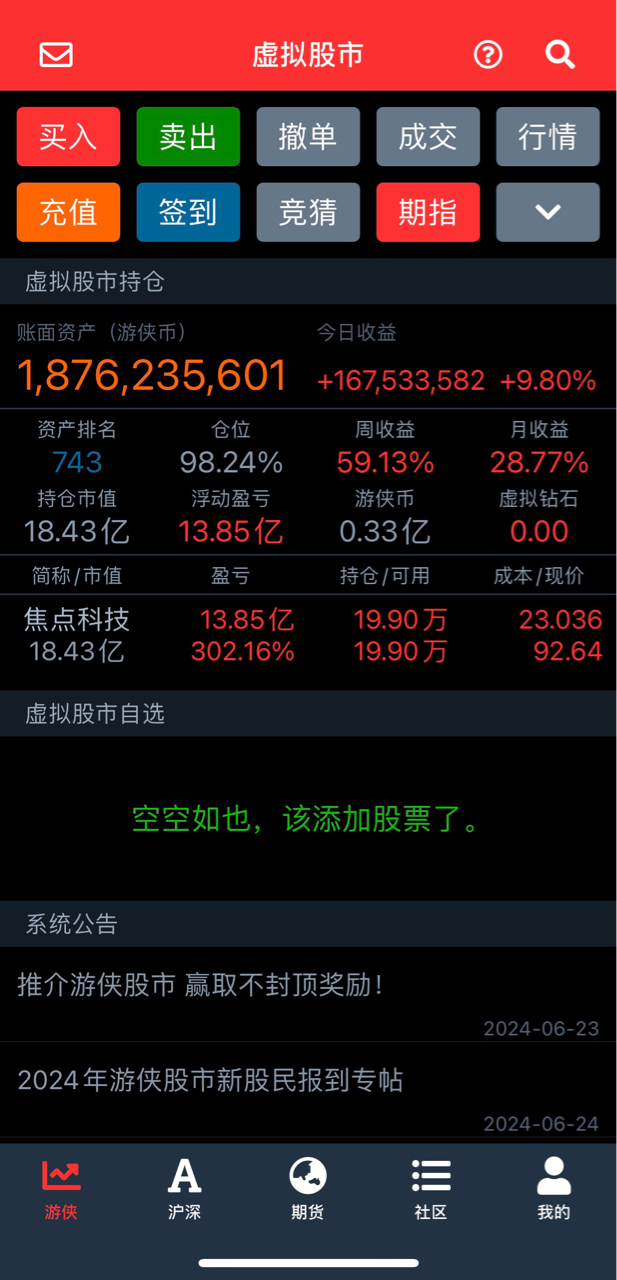
Task: Open the help question mark icon
Action: coord(488,55)
